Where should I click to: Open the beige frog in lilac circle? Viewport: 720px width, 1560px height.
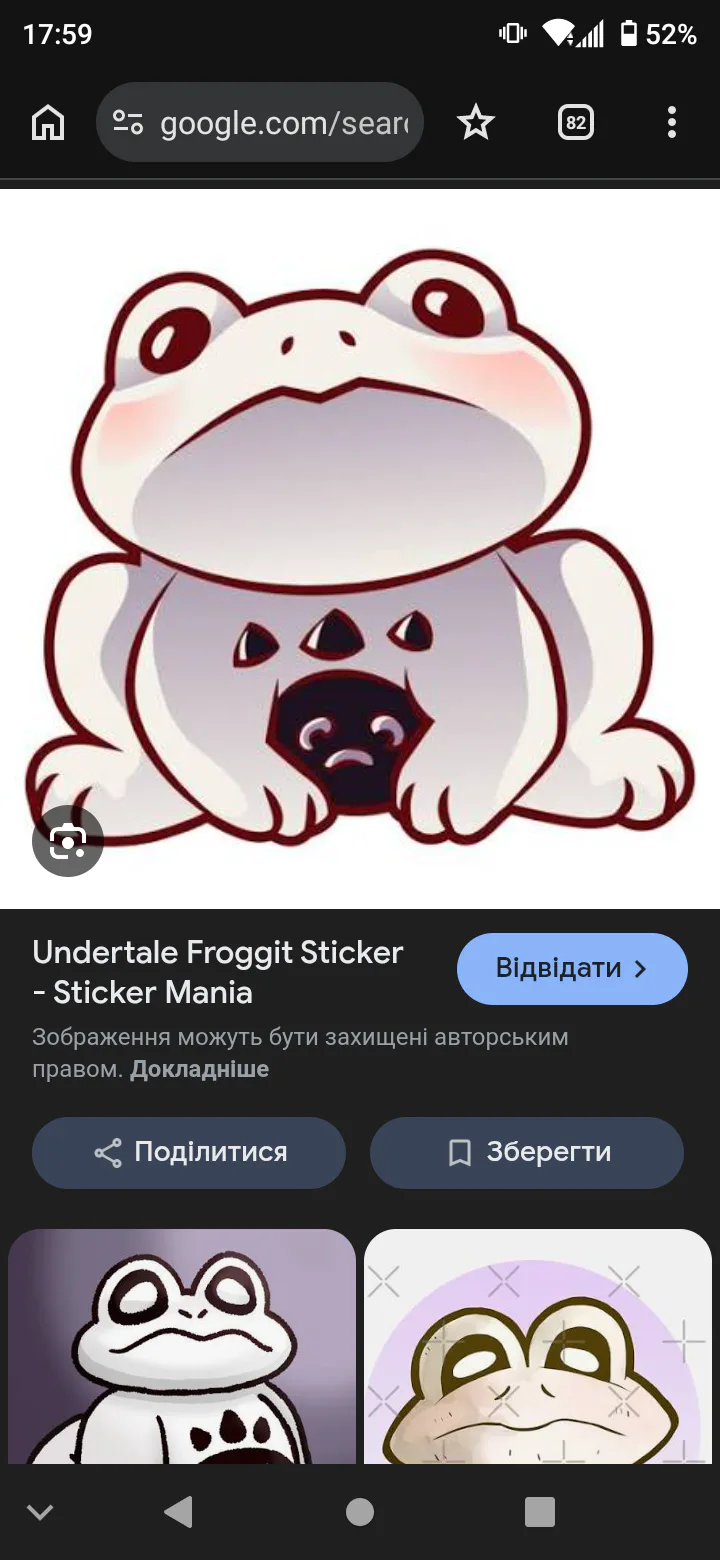[538, 1346]
